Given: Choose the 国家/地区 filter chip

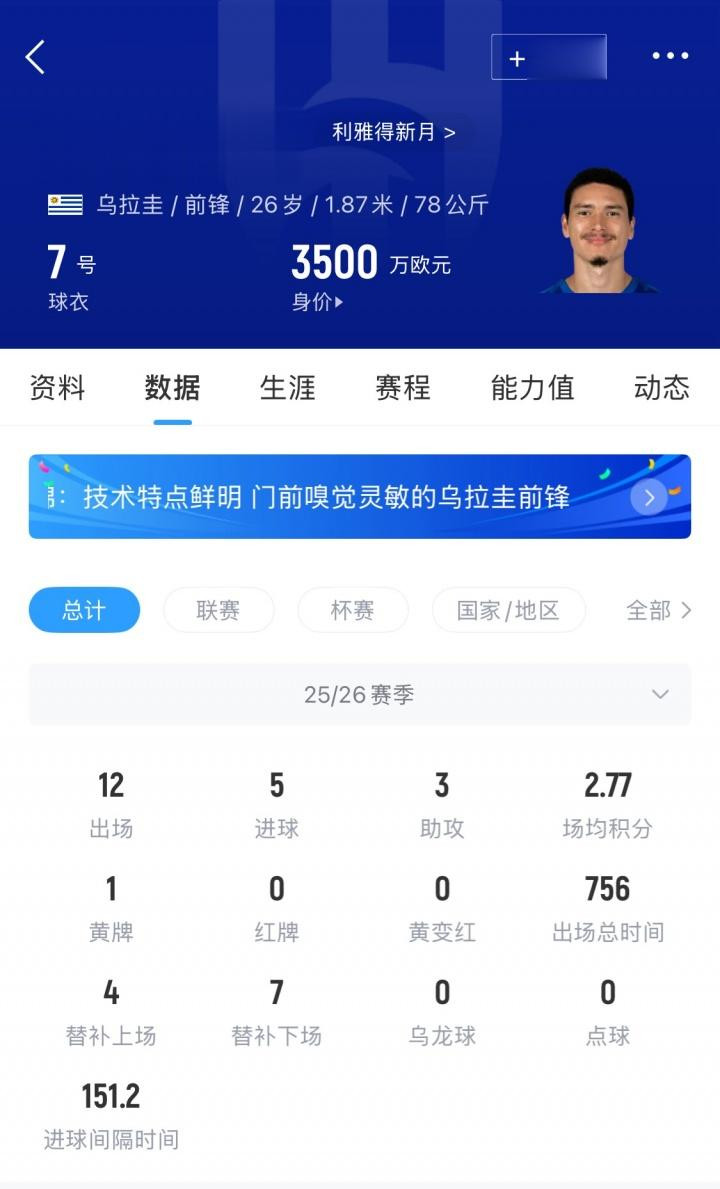Looking at the screenshot, I should (x=508, y=610).
